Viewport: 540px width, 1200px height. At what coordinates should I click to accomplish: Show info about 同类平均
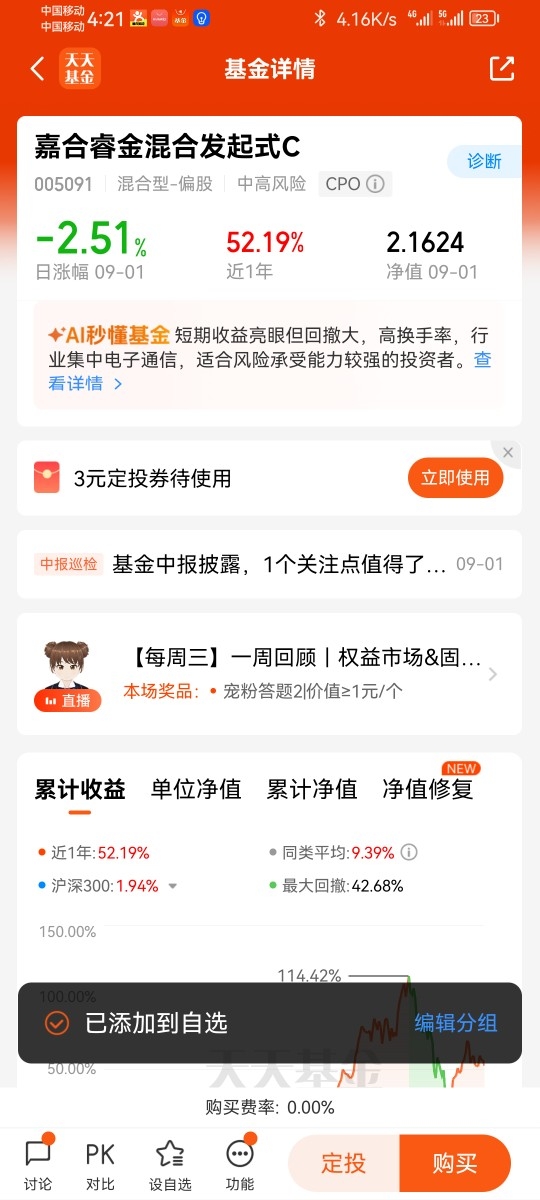pos(408,853)
